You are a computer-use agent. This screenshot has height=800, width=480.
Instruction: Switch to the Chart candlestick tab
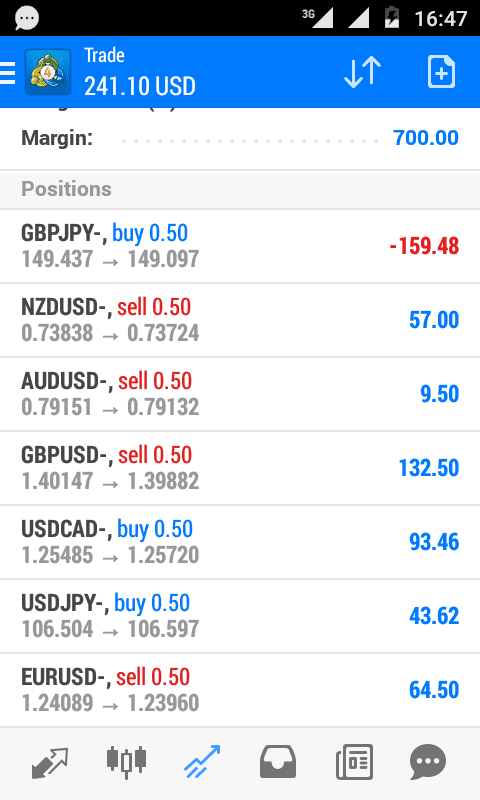pyautogui.click(x=126, y=763)
